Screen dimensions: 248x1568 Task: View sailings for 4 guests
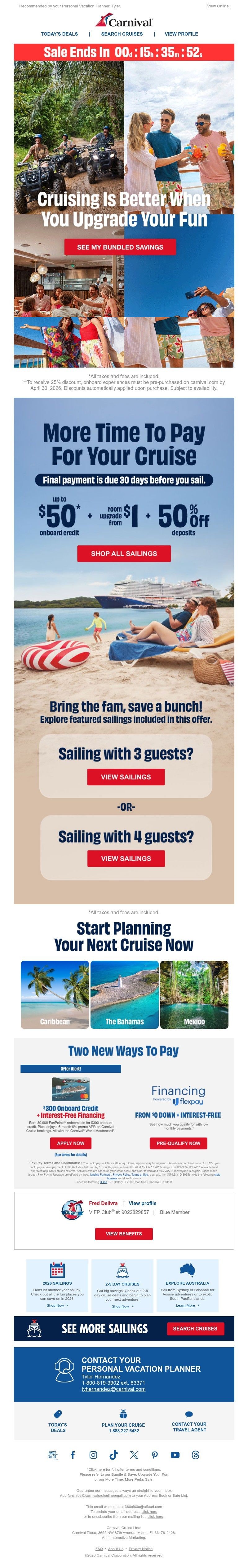(126, 858)
